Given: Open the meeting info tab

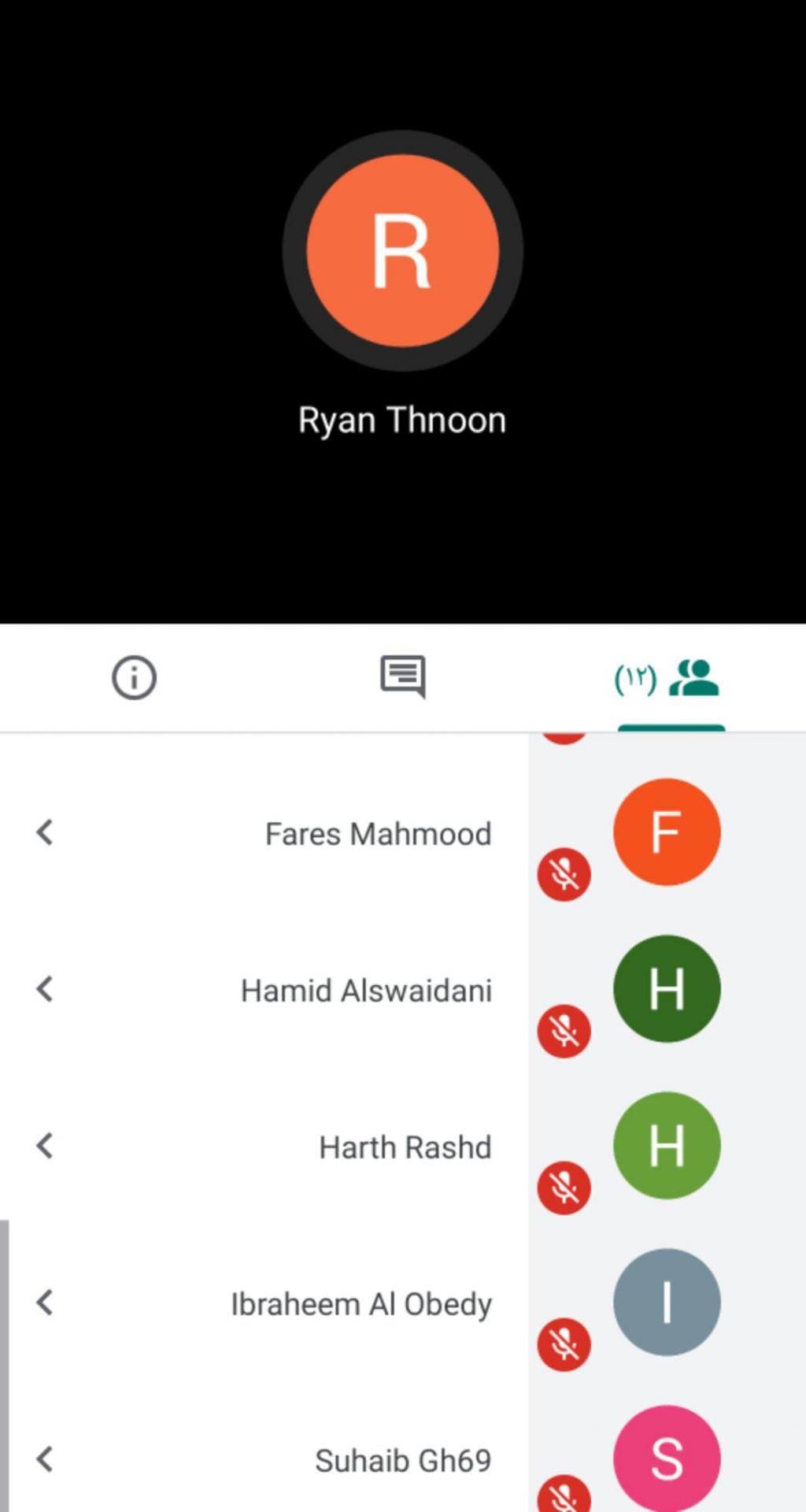Looking at the screenshot, I should [x=134, y=677].
